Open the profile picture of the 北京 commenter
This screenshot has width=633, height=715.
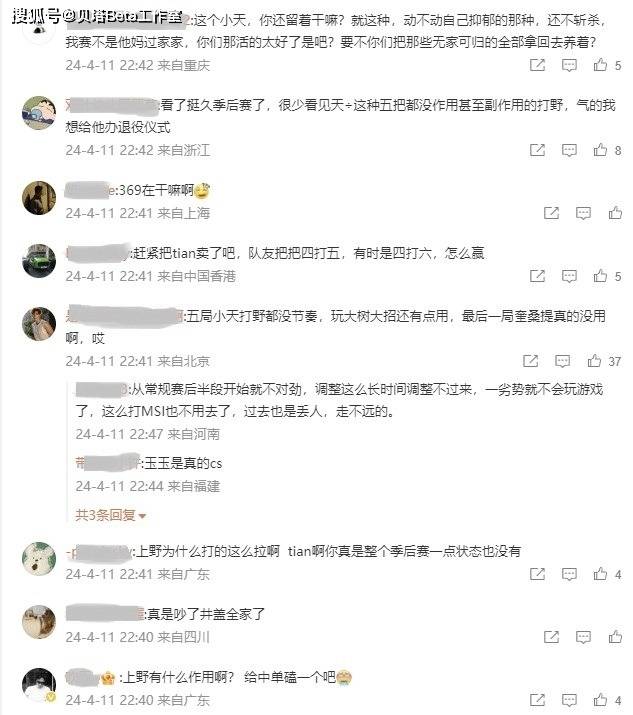click(x=38, y=324)
